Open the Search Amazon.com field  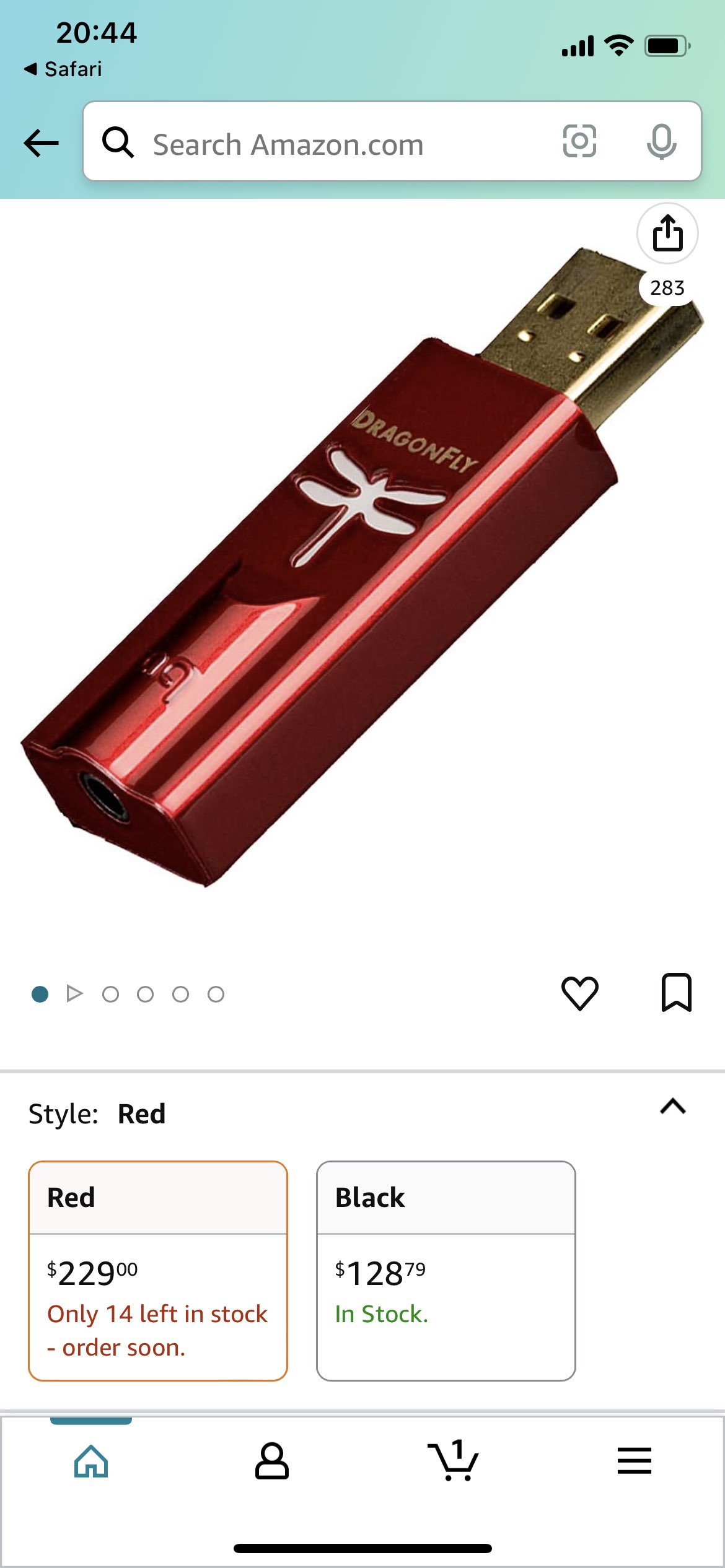(322, 143)
